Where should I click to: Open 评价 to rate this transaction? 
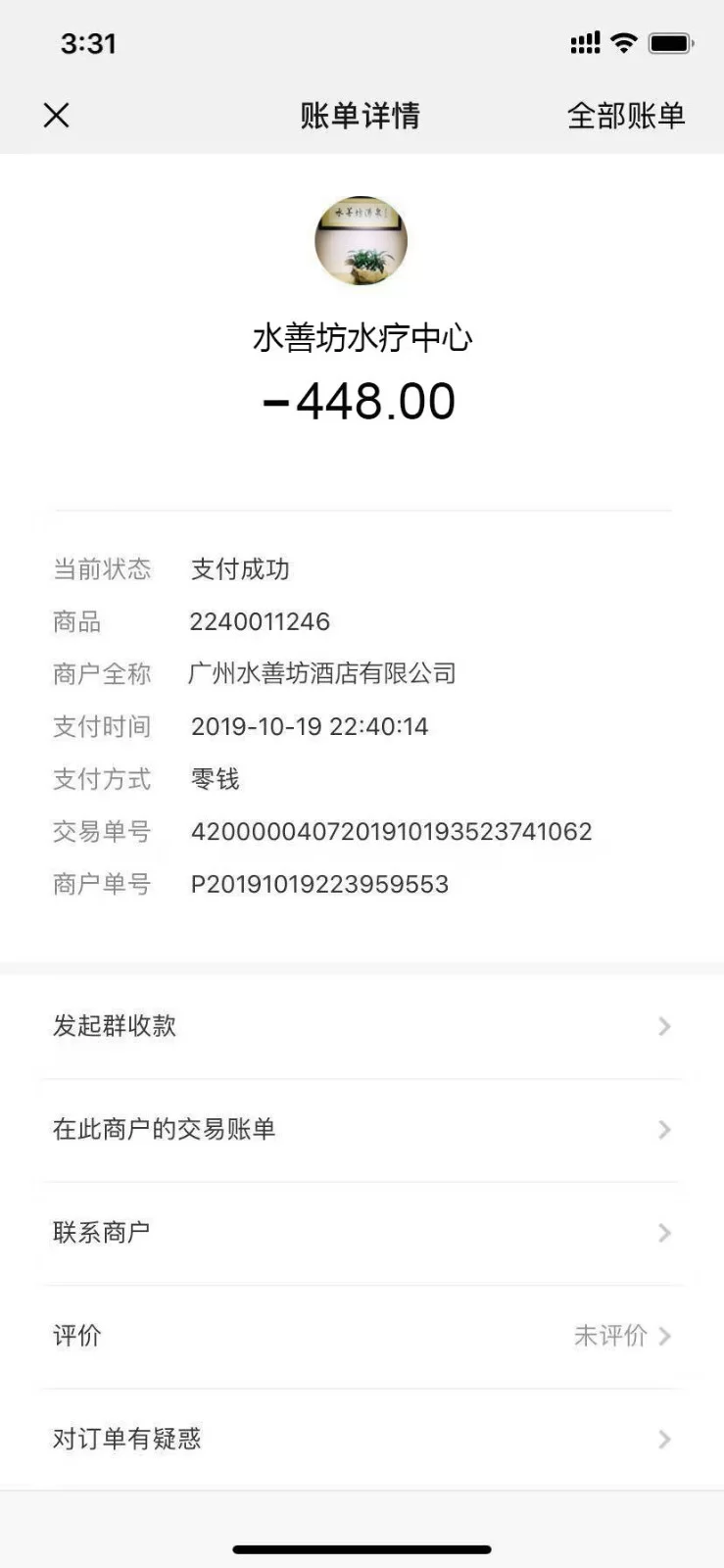pyautogui.click(x=362, y=1336)
